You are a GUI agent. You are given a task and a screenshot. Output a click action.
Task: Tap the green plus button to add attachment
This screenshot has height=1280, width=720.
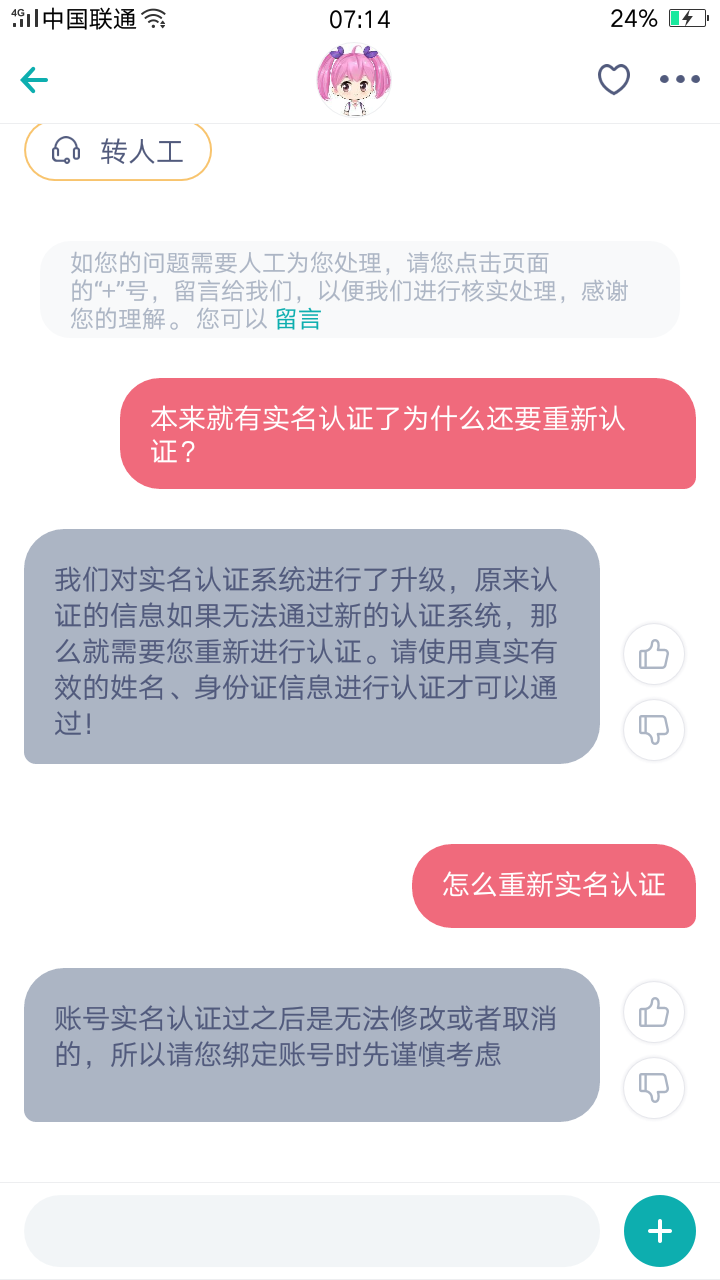coord(659,1231)
